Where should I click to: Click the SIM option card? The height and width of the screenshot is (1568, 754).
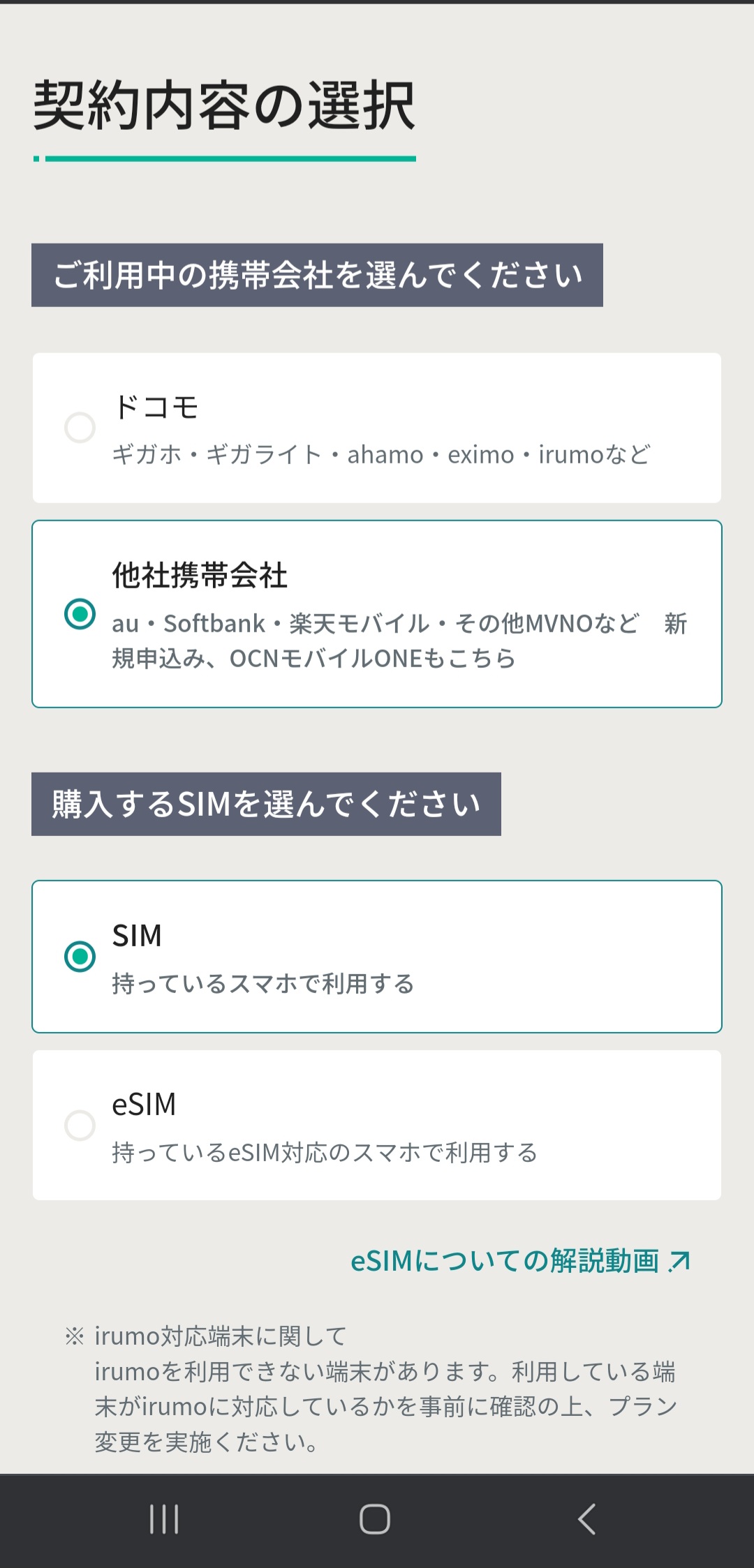[x=377, y=957]
